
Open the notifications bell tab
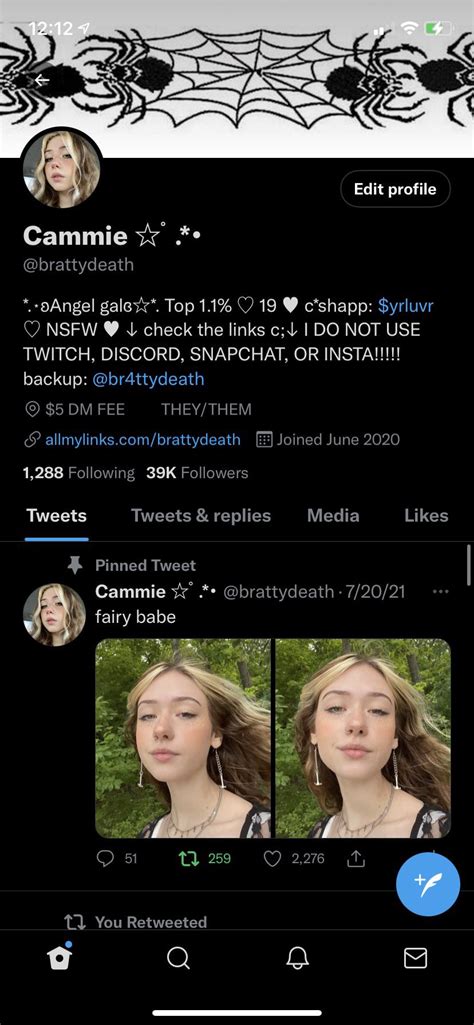point(296,958)
